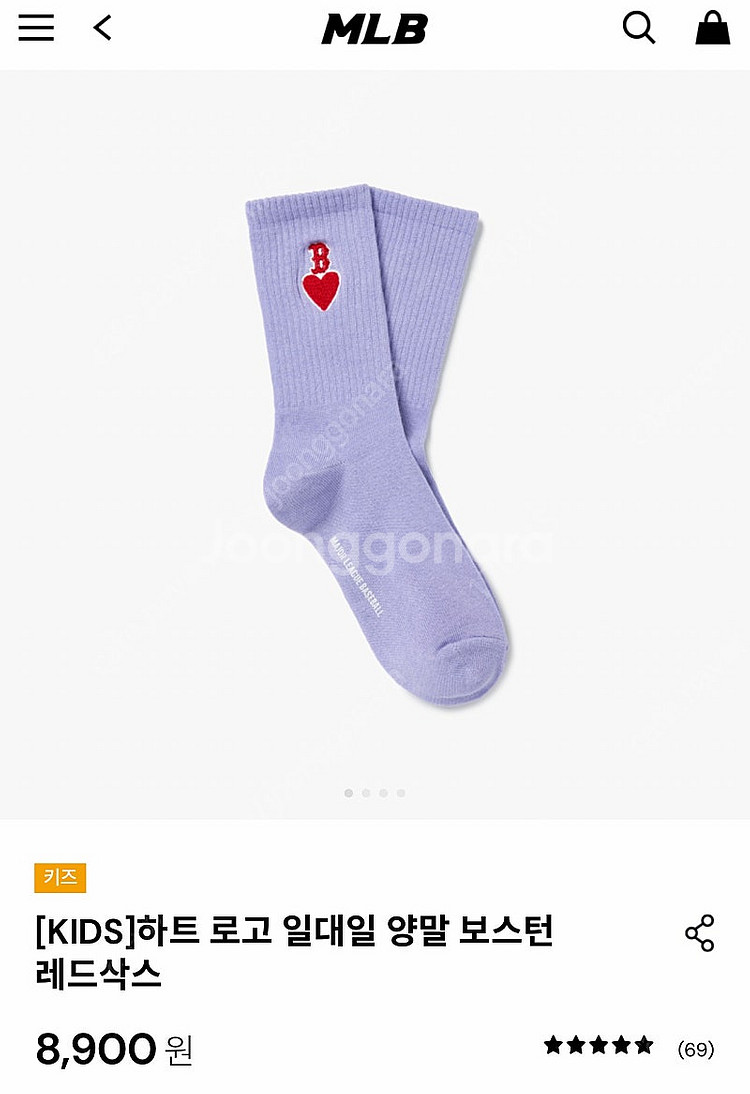Image resolution: width=750 pixels, height=1094 pixels.
Task: Go back to the previous page
Action: point(102,28)
